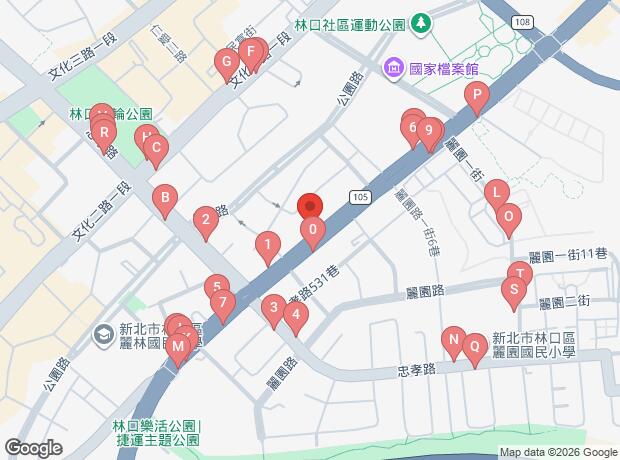Open map marker Q
Viewport: 620px width, 460px height.
(x=474, y=345)
